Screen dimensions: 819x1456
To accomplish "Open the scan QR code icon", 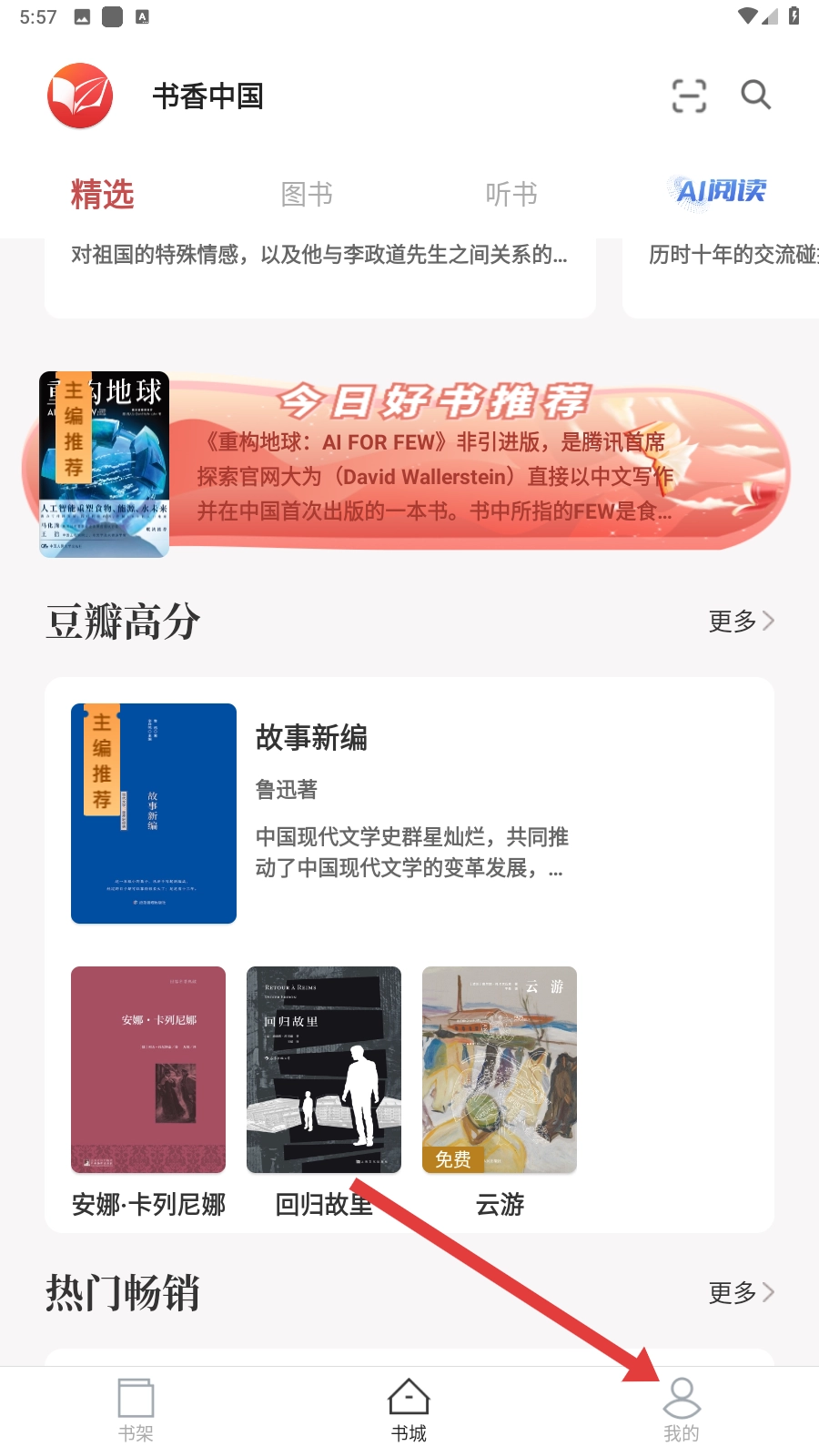I will [689, 96].
